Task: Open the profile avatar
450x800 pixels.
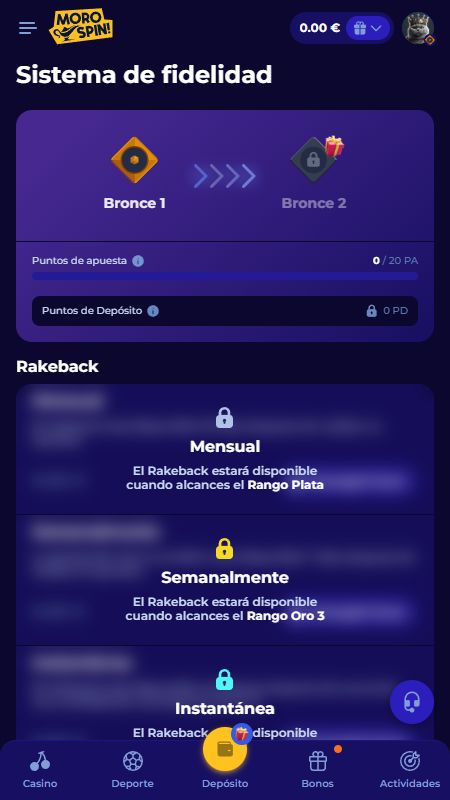Action: tap(418, 28)
